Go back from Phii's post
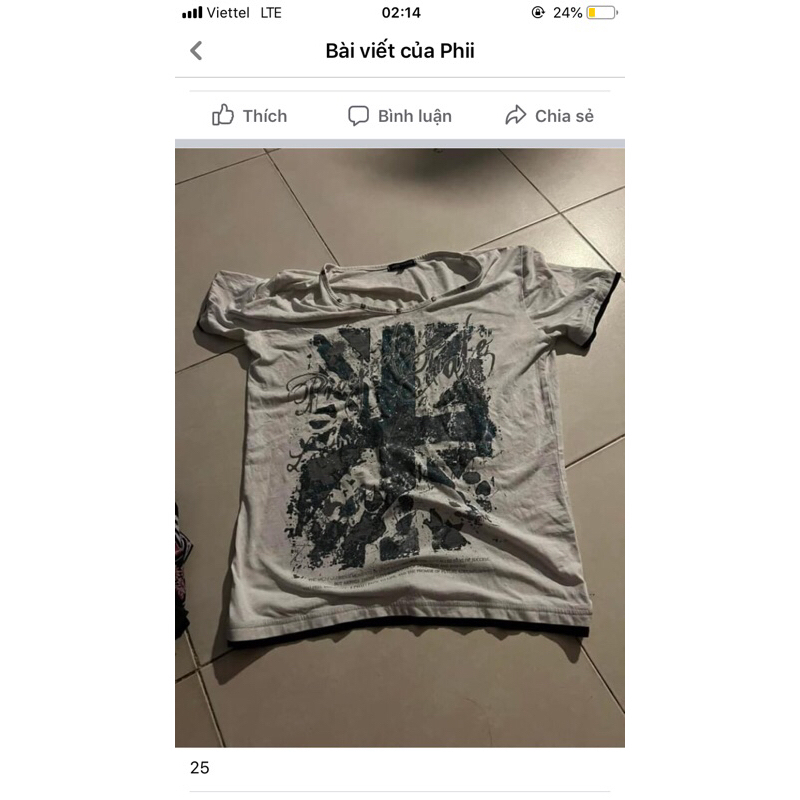 (x=196, y=51)
